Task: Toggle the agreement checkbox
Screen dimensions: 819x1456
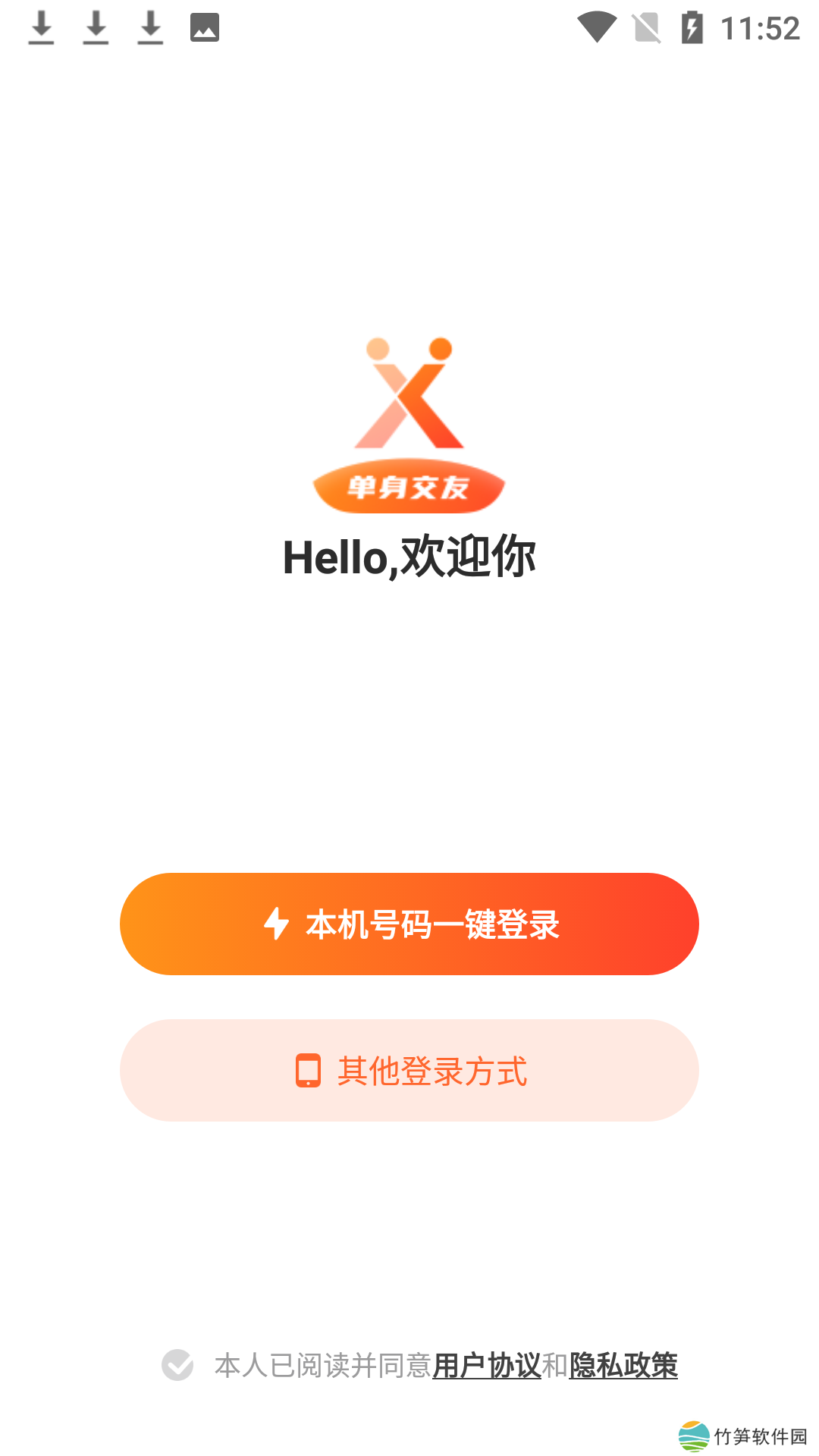Action: coord(177,1365)
